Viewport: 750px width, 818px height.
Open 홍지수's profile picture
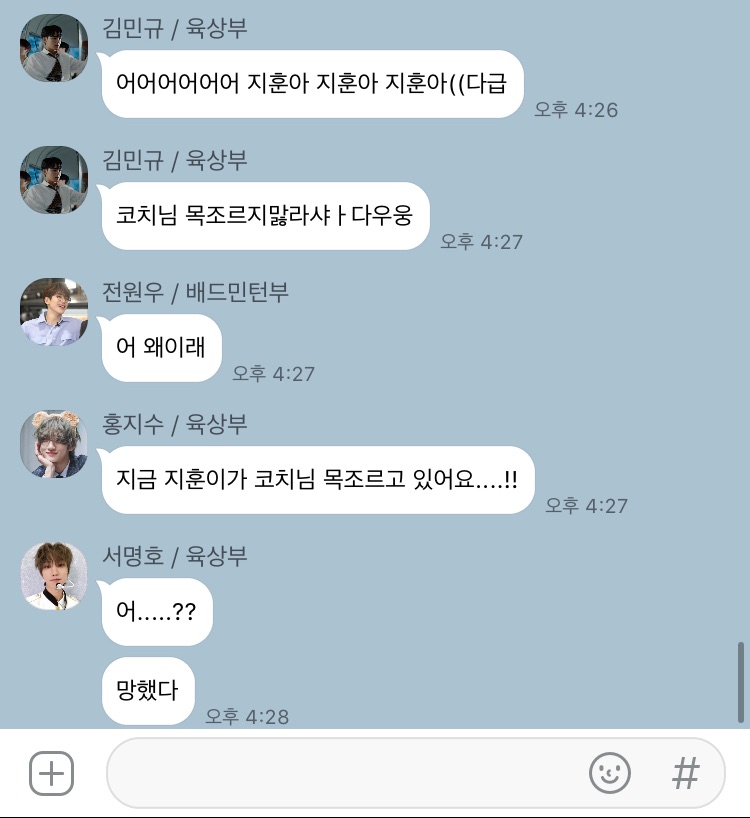(x=54, y=444)
